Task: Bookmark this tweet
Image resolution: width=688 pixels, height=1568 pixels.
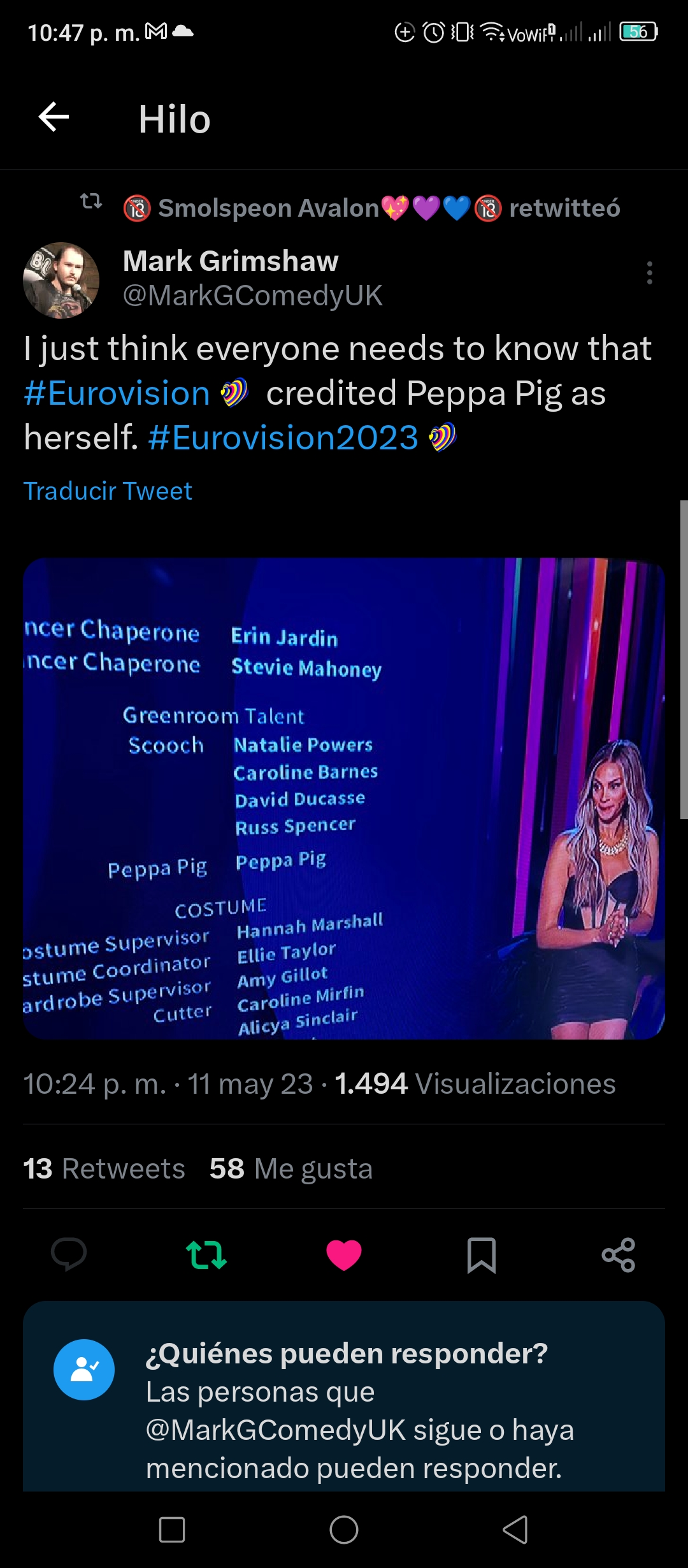Action: (482, 1255)
